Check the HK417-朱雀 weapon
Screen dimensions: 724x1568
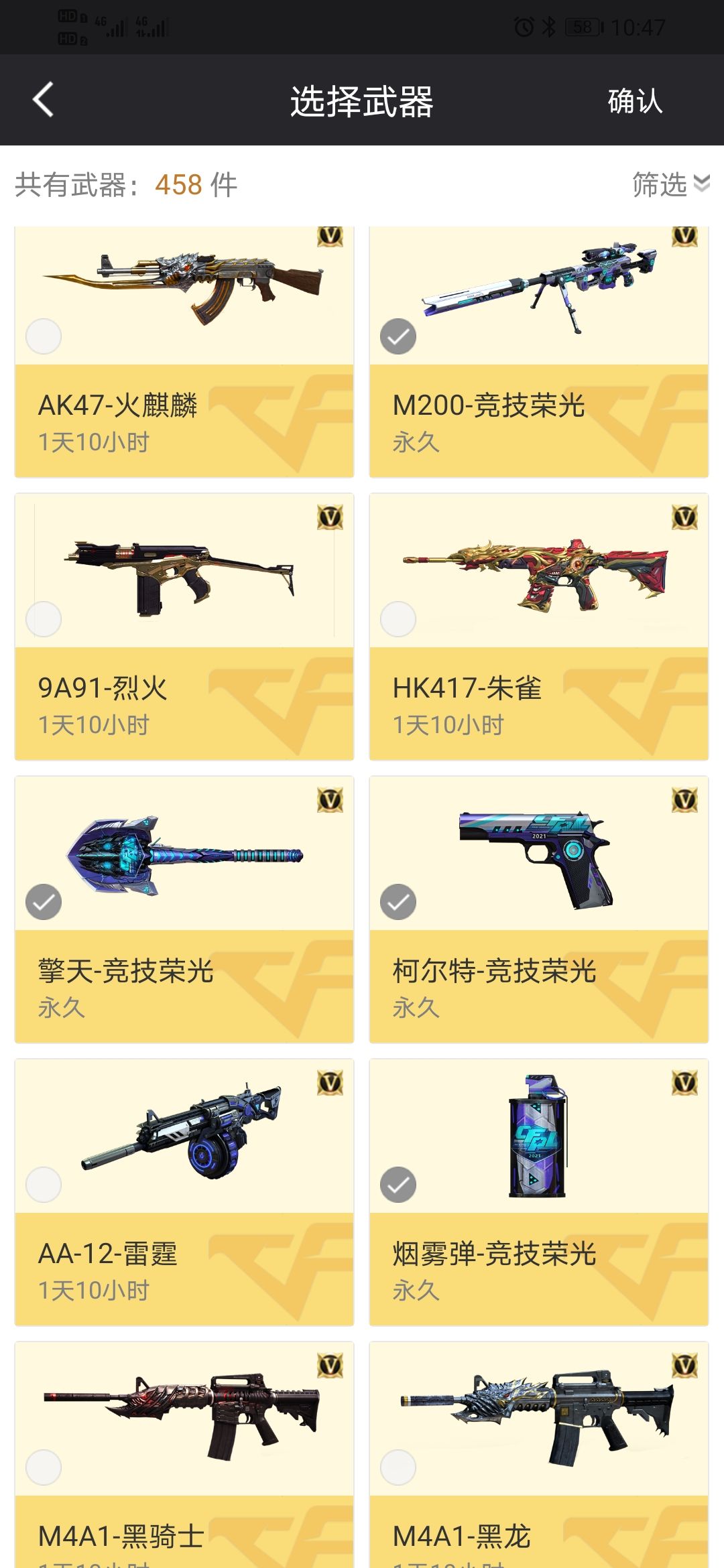click(x=398, y=619)
